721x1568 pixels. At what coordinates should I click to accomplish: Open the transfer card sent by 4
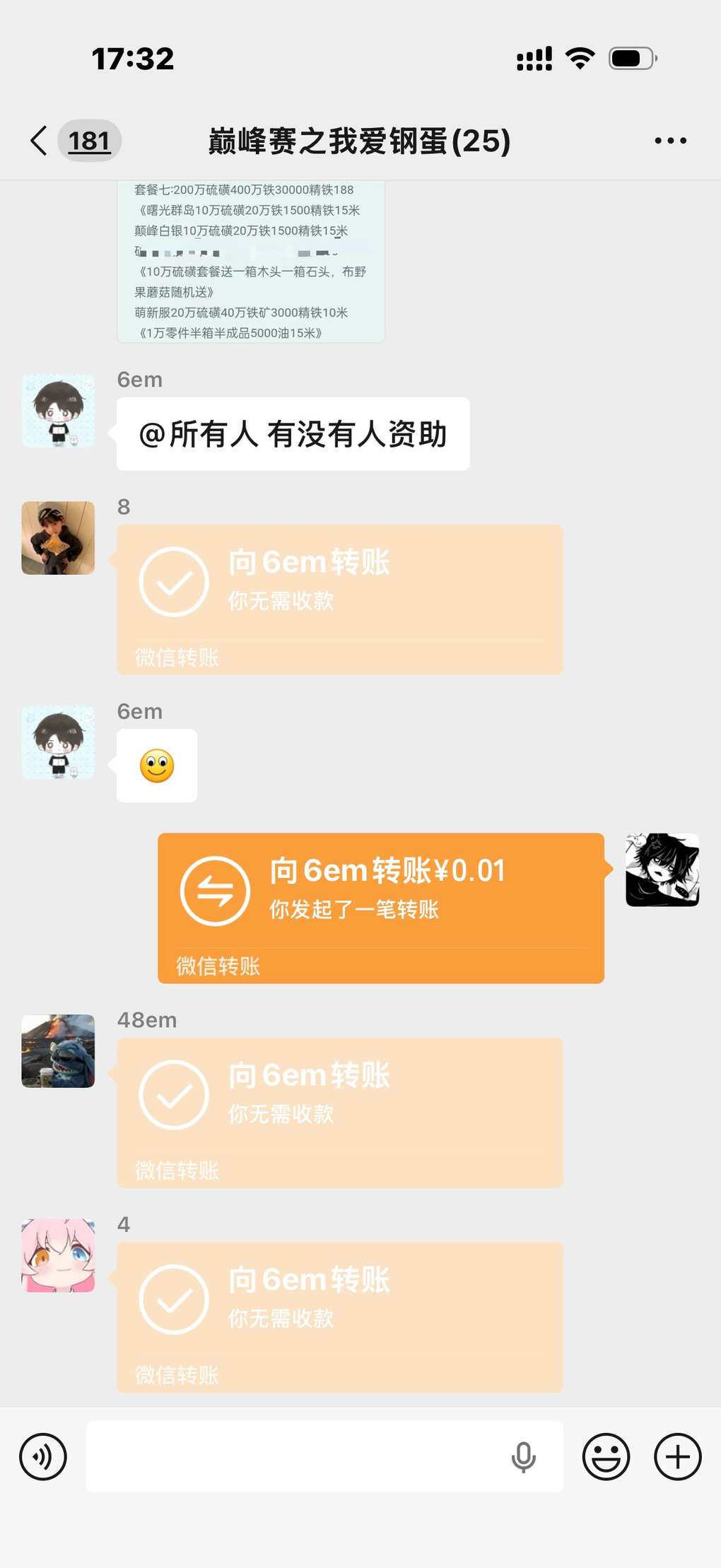click(x=339, y=1316)
